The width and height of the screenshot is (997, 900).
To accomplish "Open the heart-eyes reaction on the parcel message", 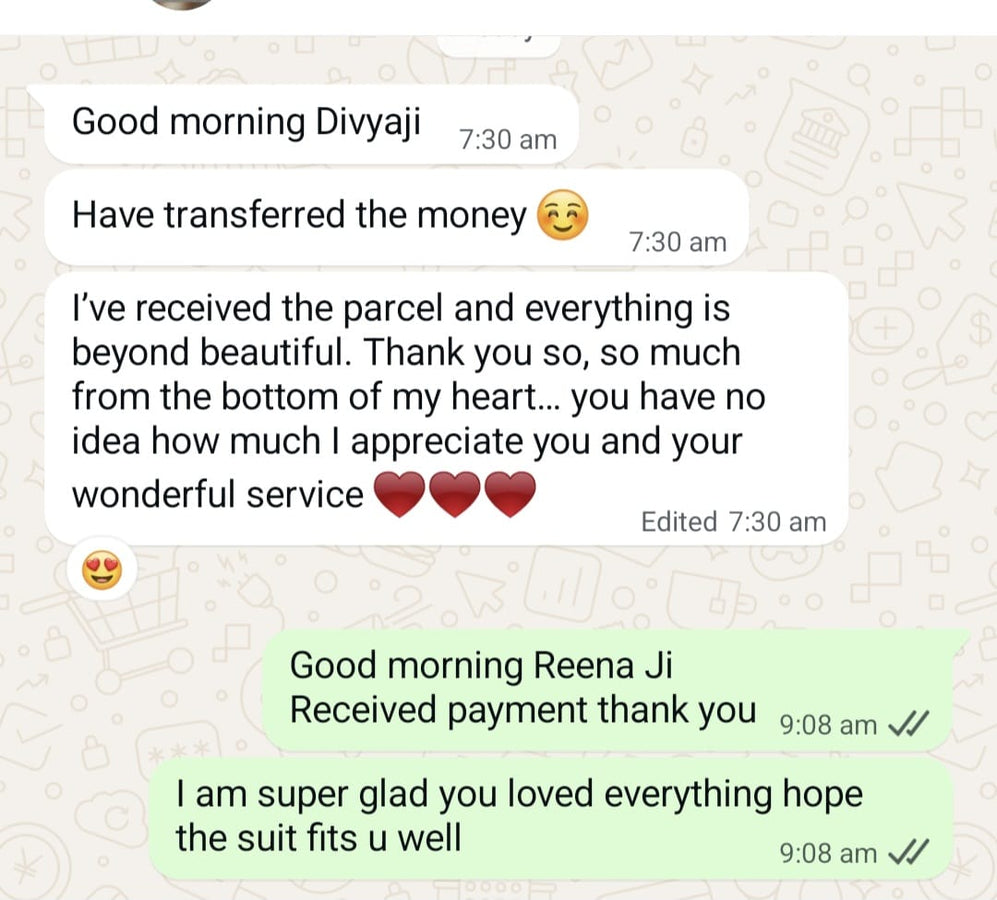I will click(105, 571).
